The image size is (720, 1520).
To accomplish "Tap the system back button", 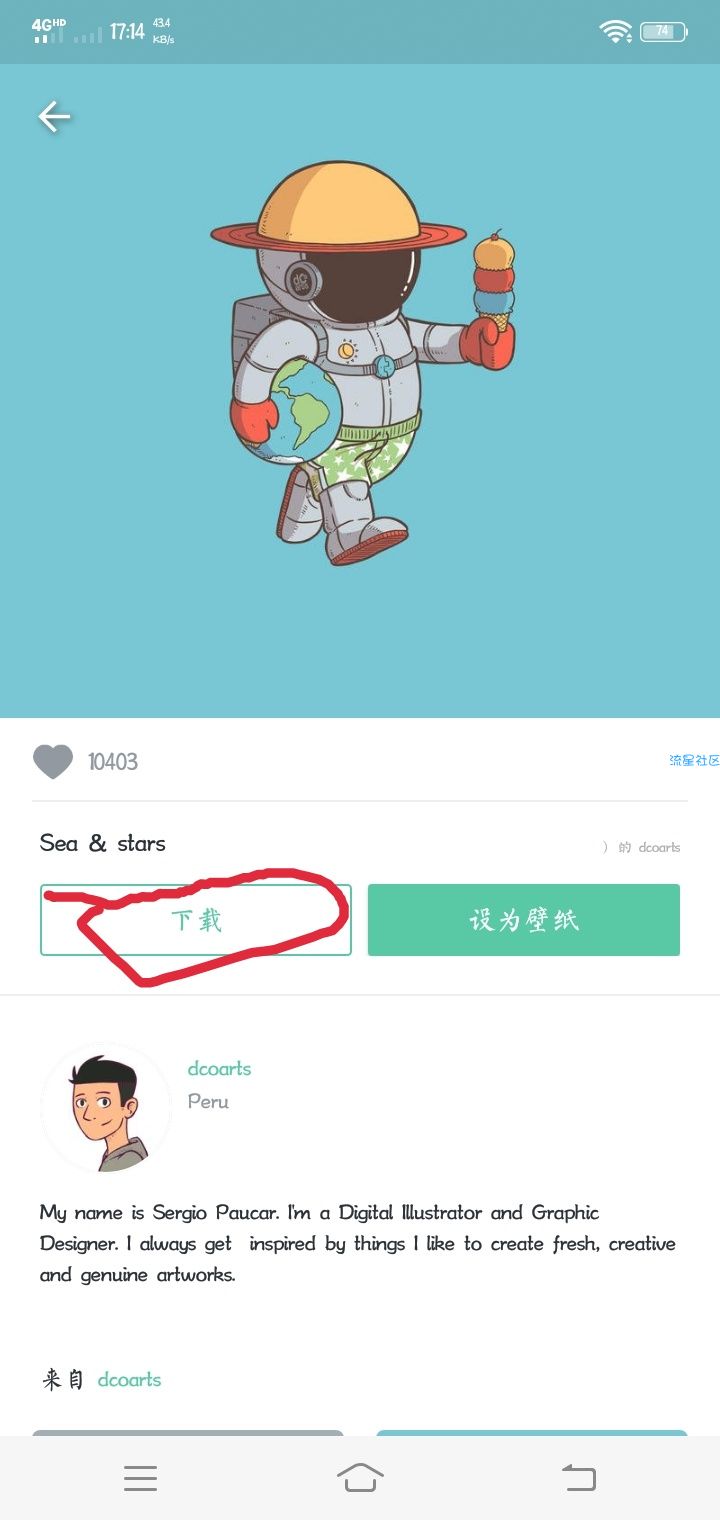I will (578, 1478).
